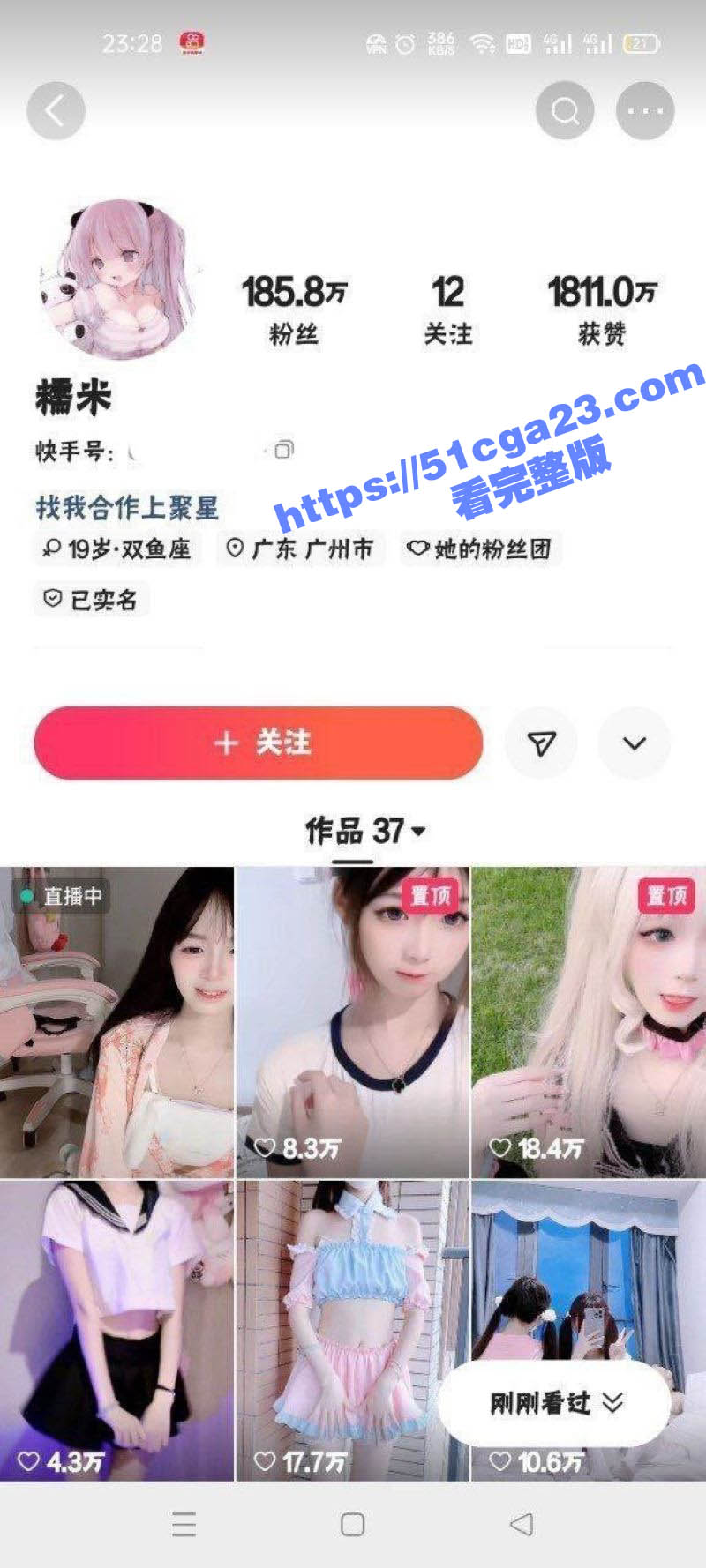Open the video with 17.7万 likes

coord(352,1332)
